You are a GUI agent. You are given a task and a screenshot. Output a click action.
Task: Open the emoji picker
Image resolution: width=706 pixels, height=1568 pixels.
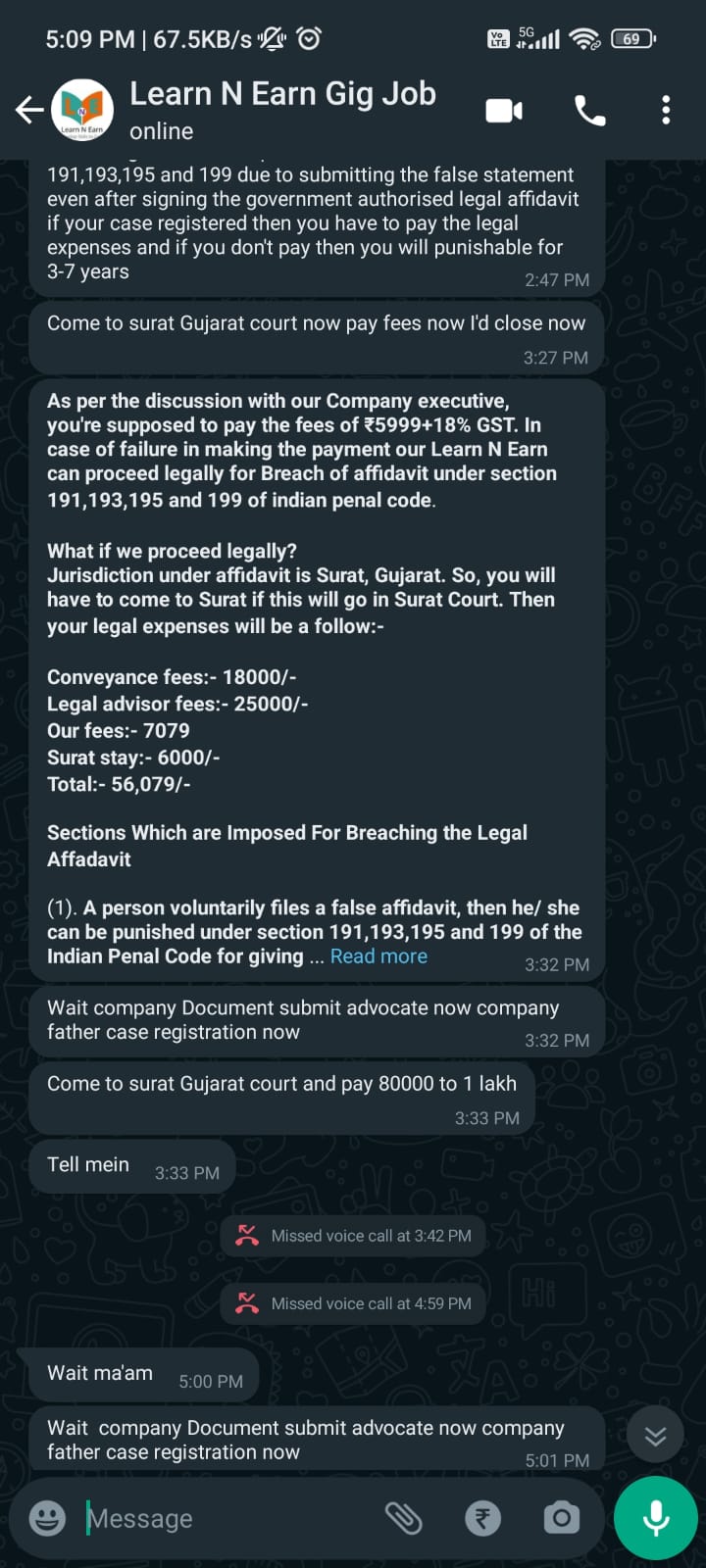click(x=47, y=1518)
